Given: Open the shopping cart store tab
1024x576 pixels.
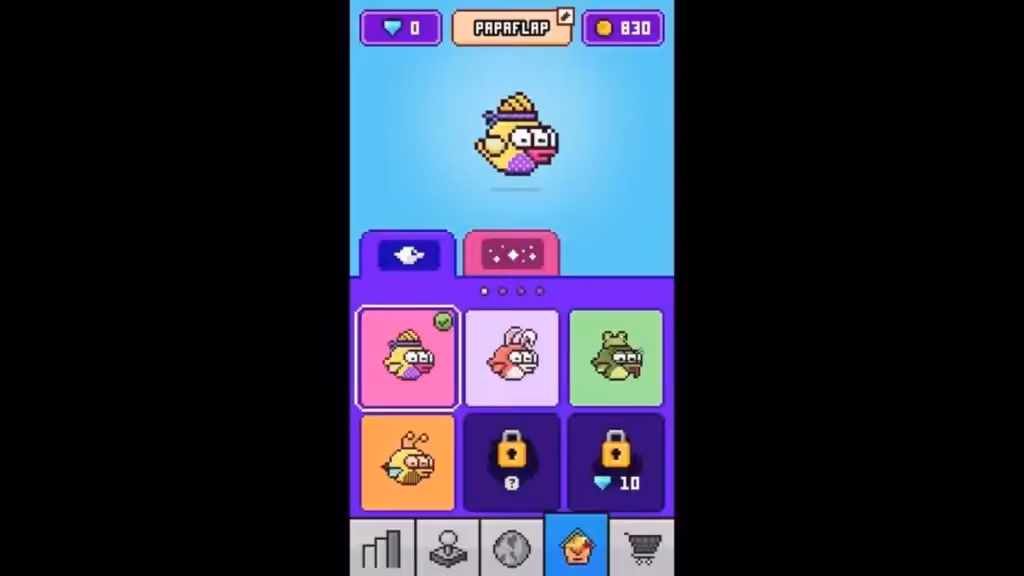Looking at the screenshot, I should tap(642, 548).
